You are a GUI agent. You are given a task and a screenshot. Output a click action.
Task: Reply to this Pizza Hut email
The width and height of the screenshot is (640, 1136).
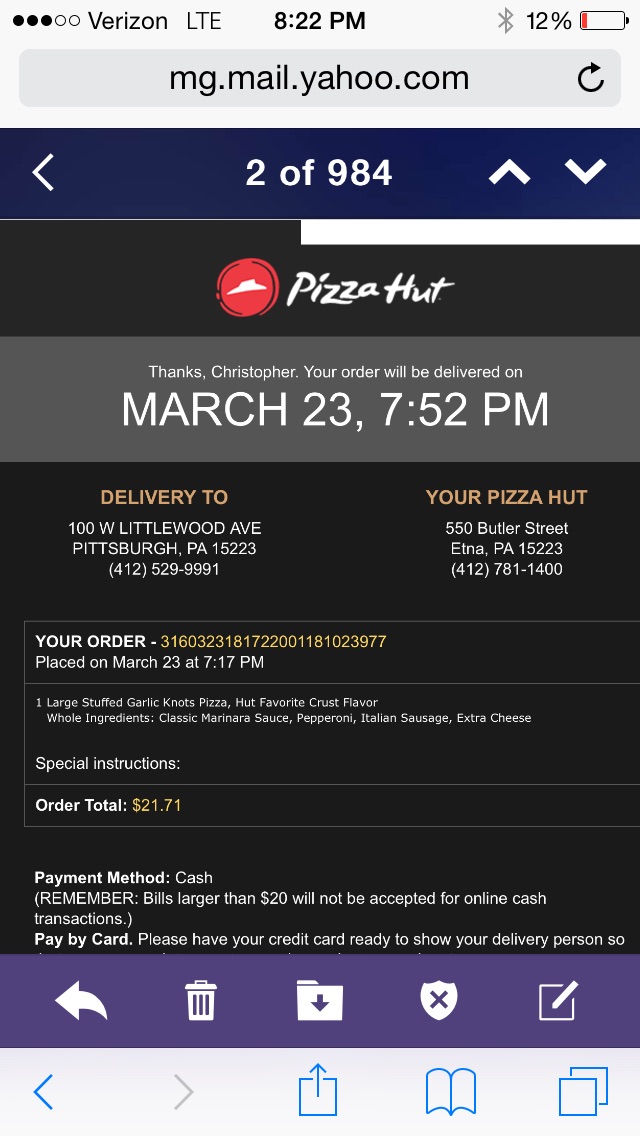81,1001
